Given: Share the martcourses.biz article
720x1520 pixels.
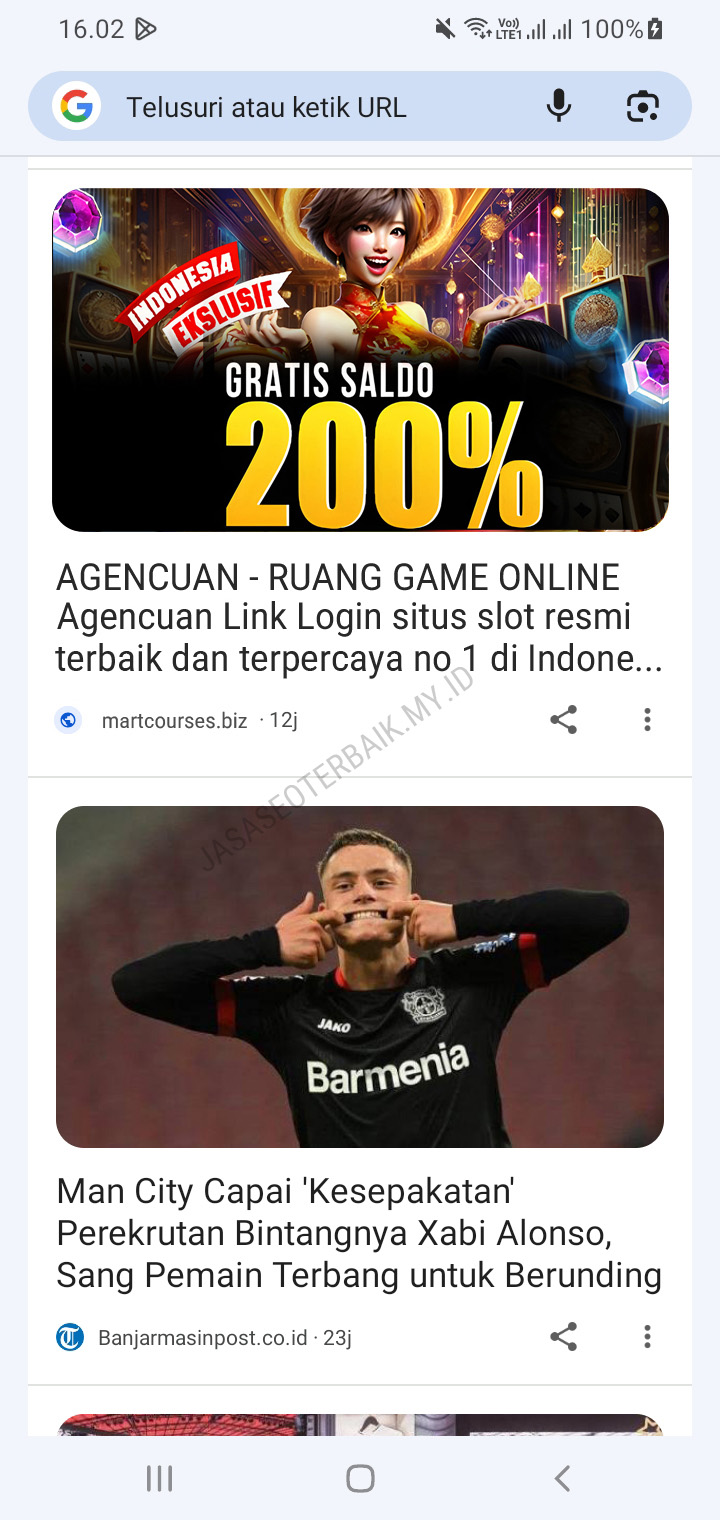Looking at the screenshot, I should pos(564,719).
